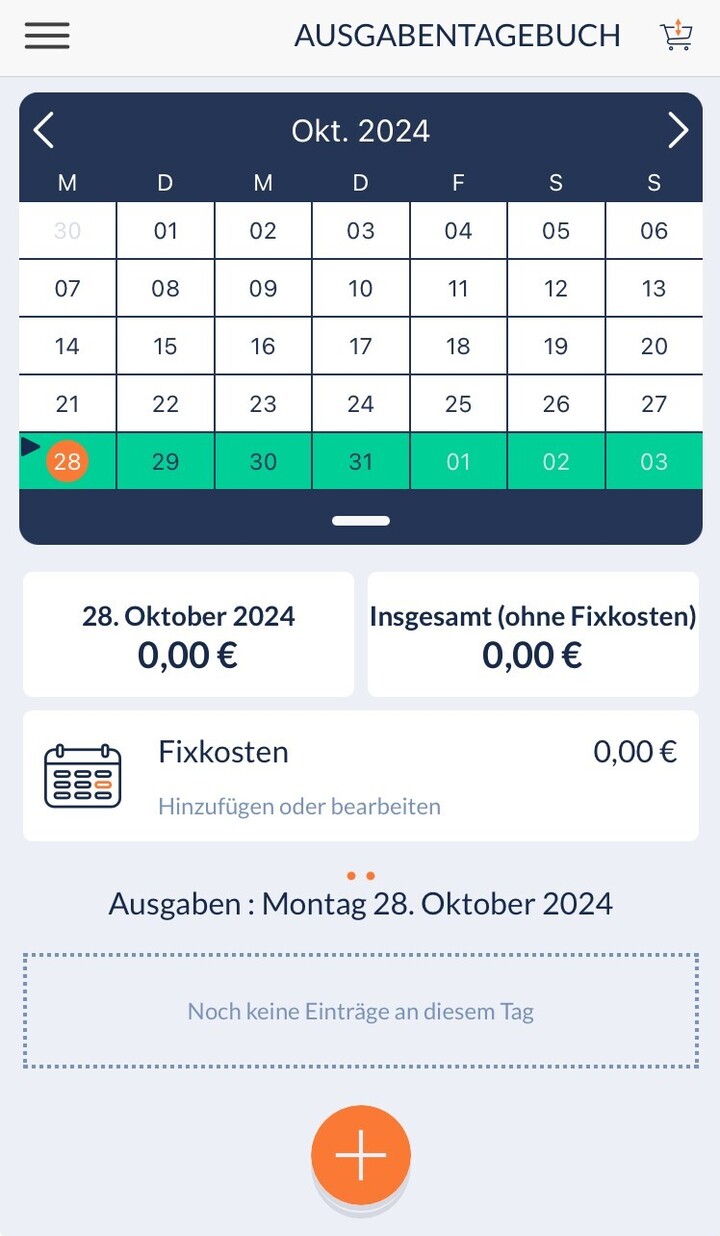Tap the calendar collapse handle
The height and width of the screenshot is (1236, 720).
361,520
